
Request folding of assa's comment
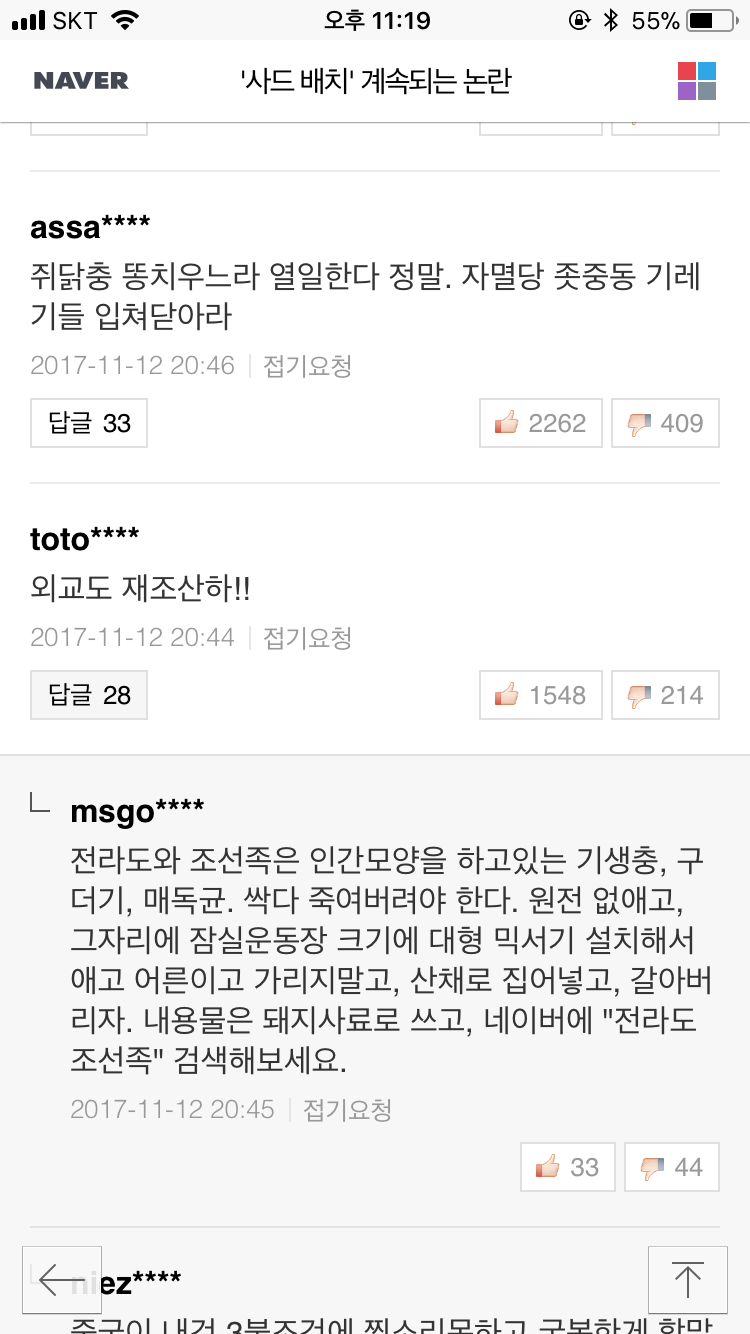click(x=307, y=366)
